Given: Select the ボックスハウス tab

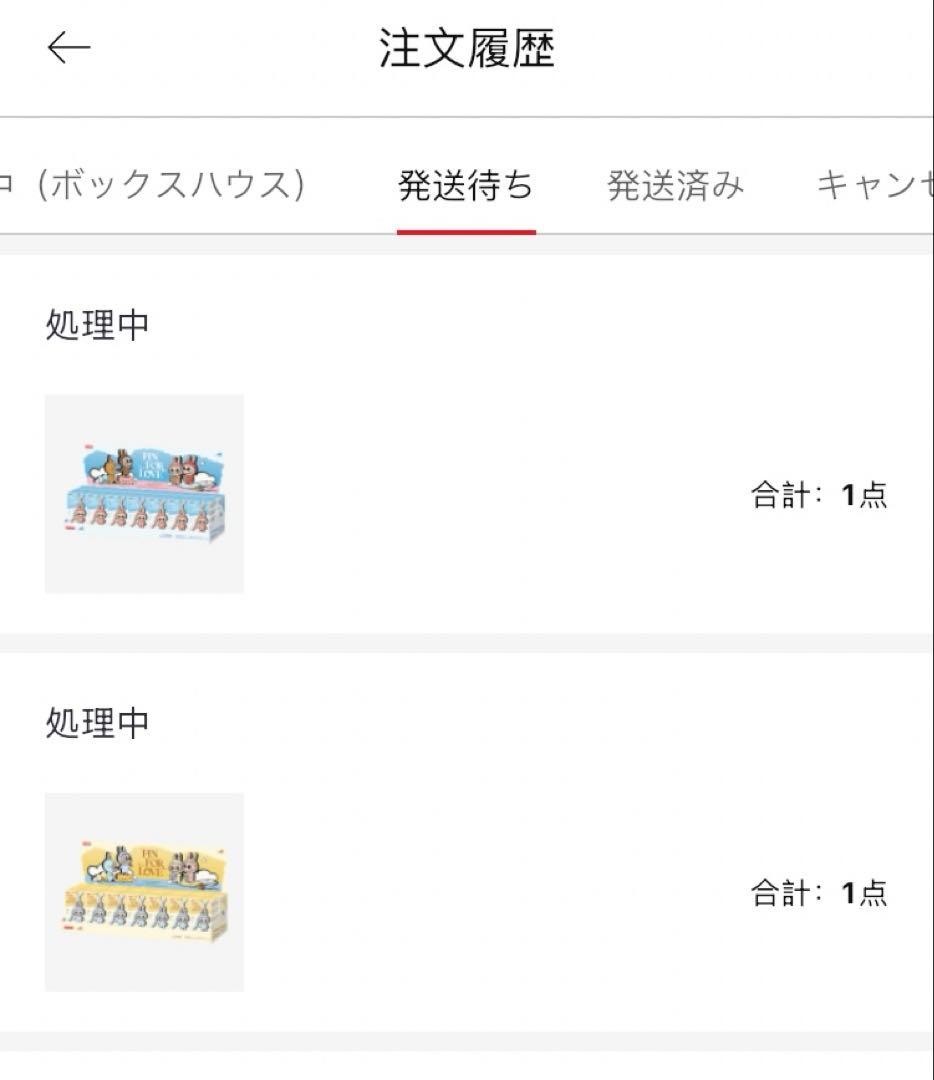Looking at the screenshot, I should click(160, 186).
